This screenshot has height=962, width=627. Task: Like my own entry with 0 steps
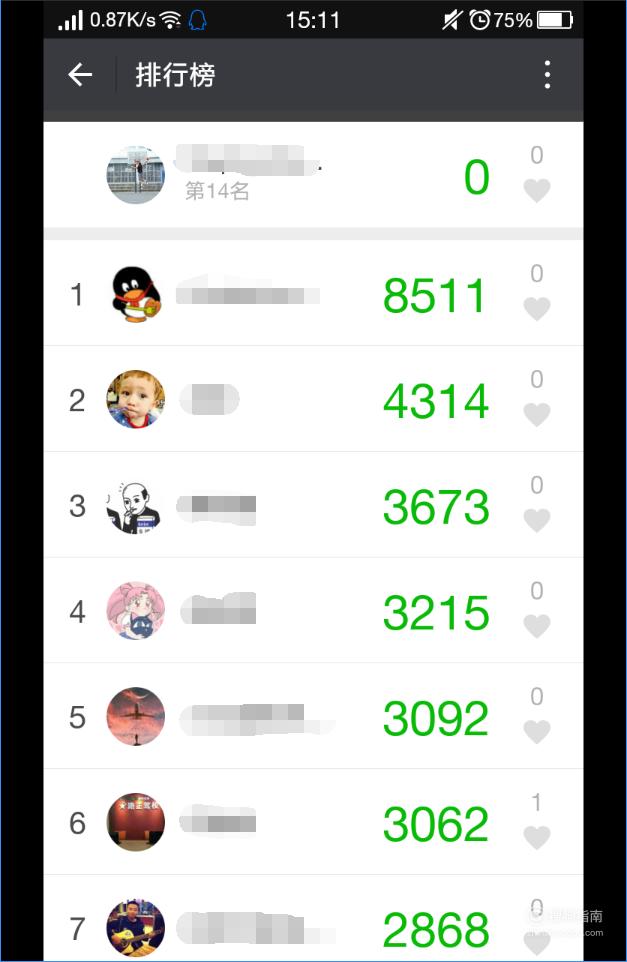(x=537, y=190)
